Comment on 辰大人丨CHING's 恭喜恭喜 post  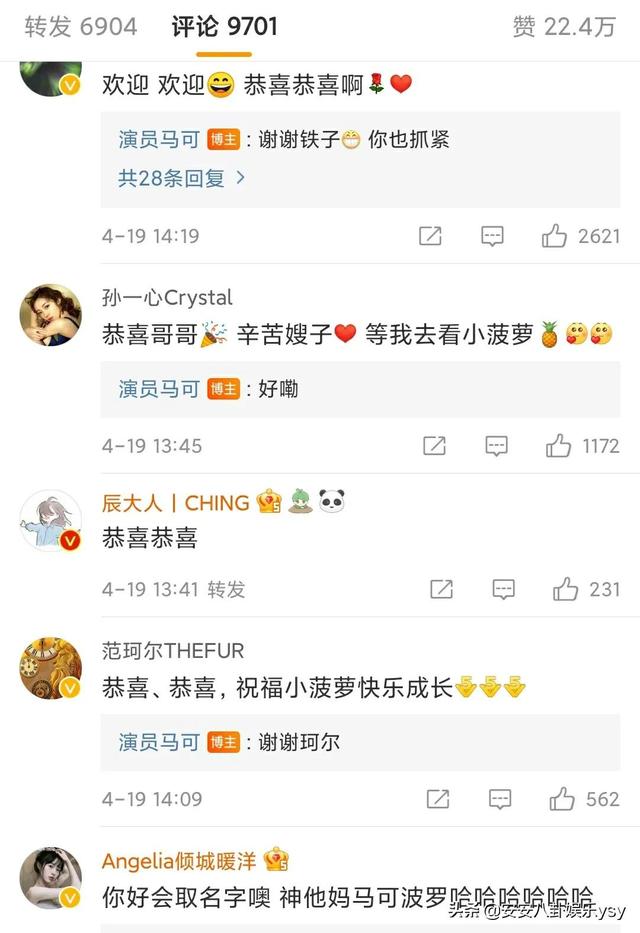pyautogui.click(x=503, y=589)
